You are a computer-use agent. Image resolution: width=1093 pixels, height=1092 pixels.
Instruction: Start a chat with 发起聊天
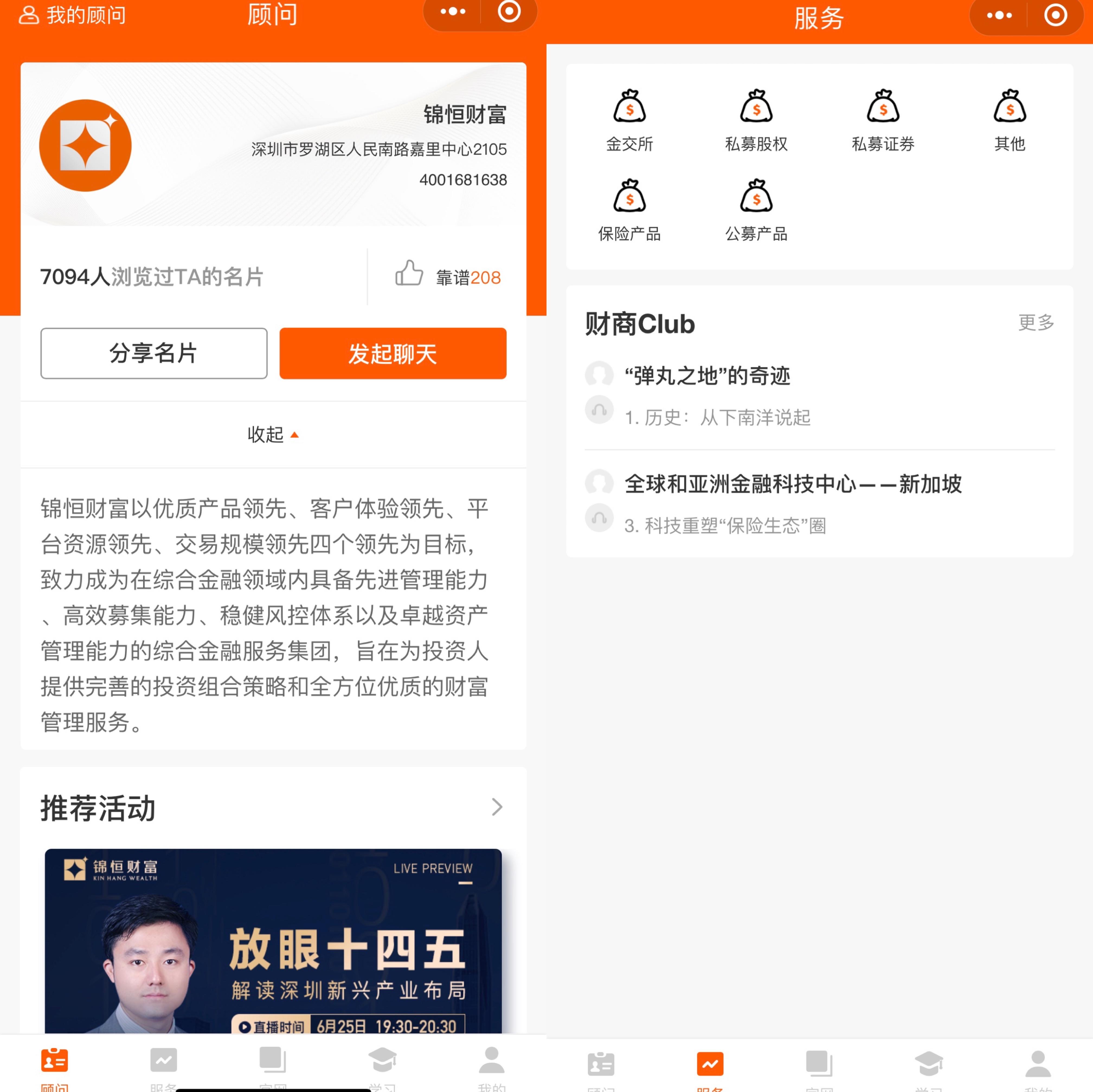tap(393, 353)
